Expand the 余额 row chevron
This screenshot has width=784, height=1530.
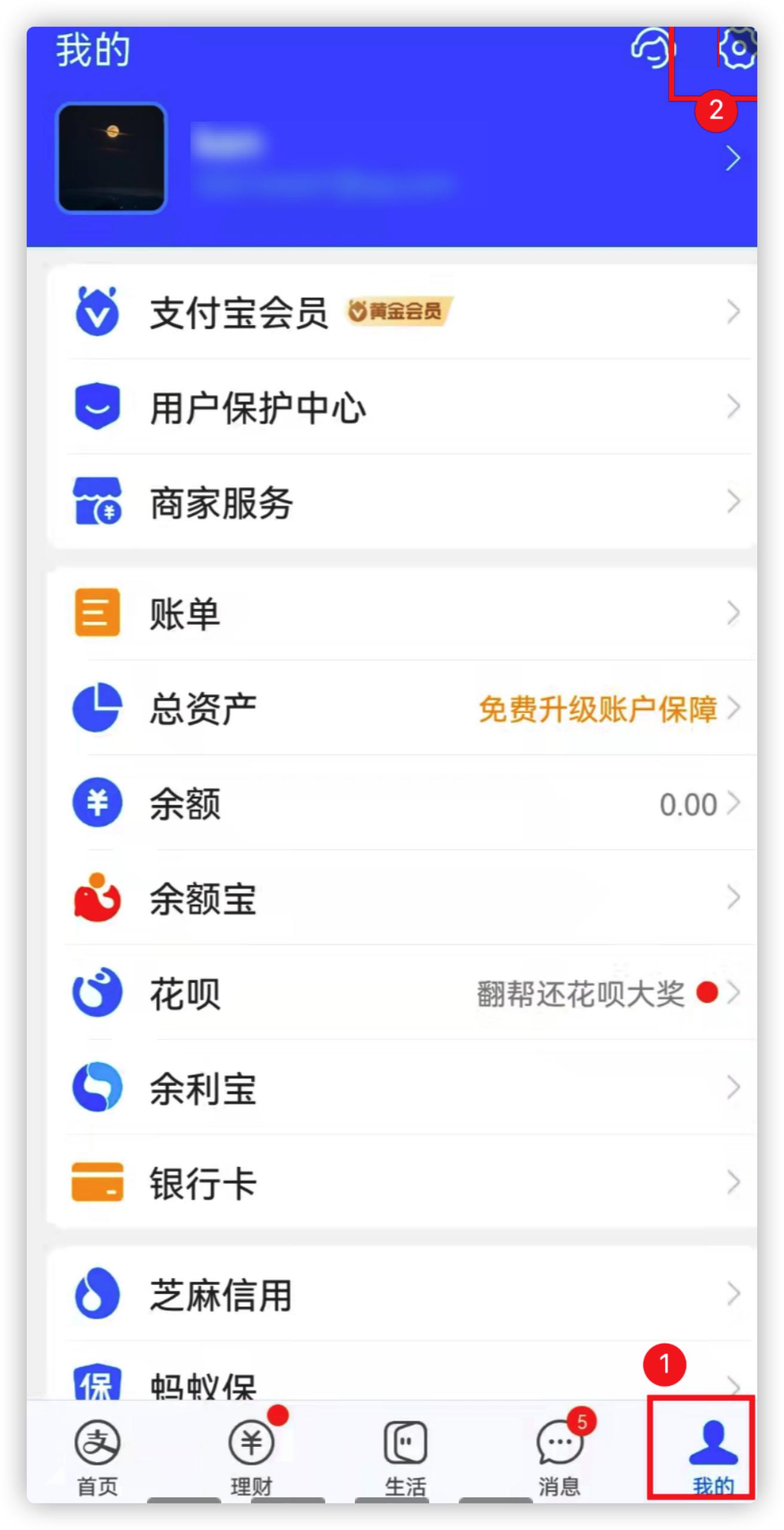tap(735, 803)
